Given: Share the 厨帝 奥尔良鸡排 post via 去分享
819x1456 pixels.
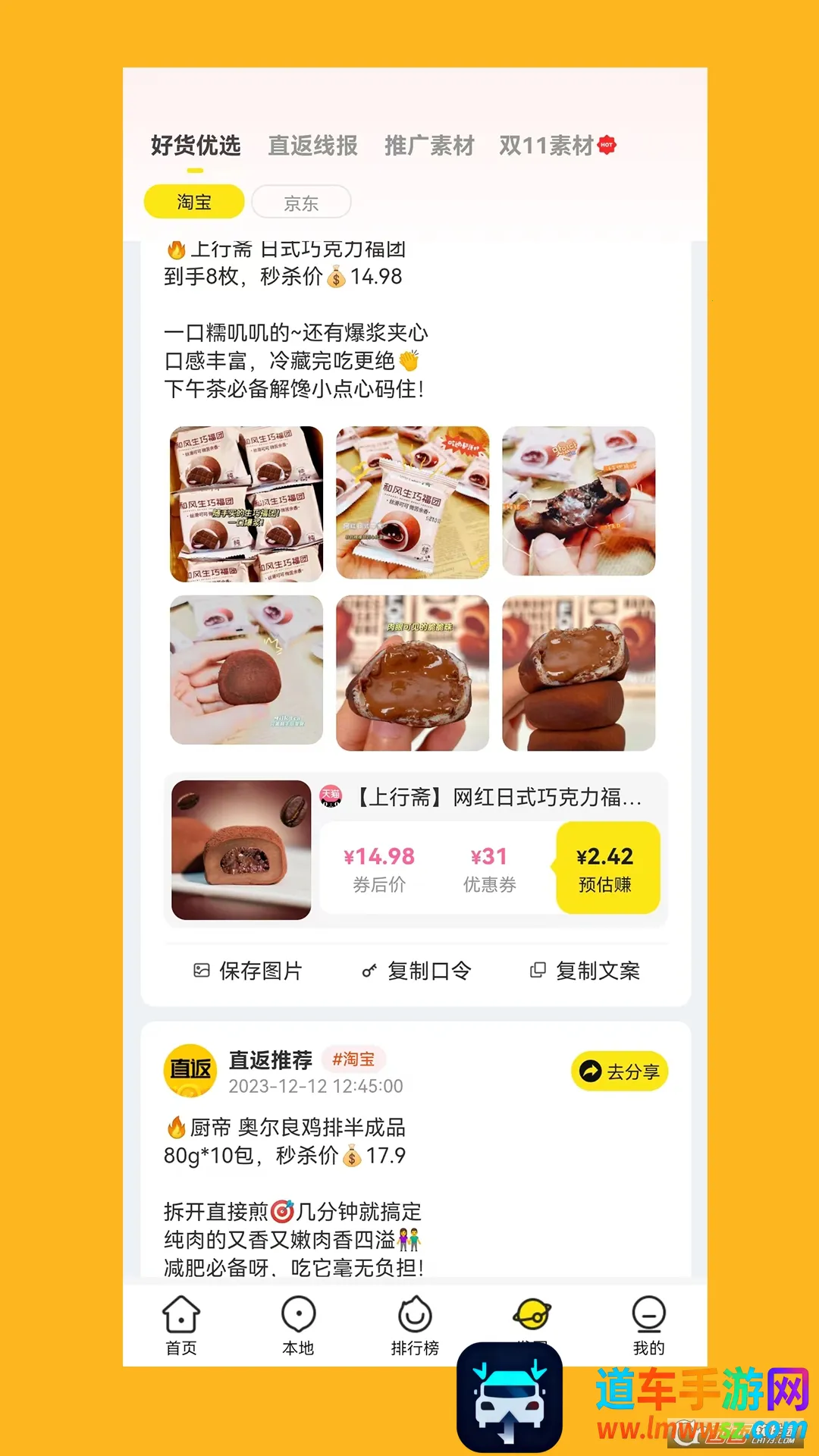Looking at the screenshot, I should point(620,1072).
